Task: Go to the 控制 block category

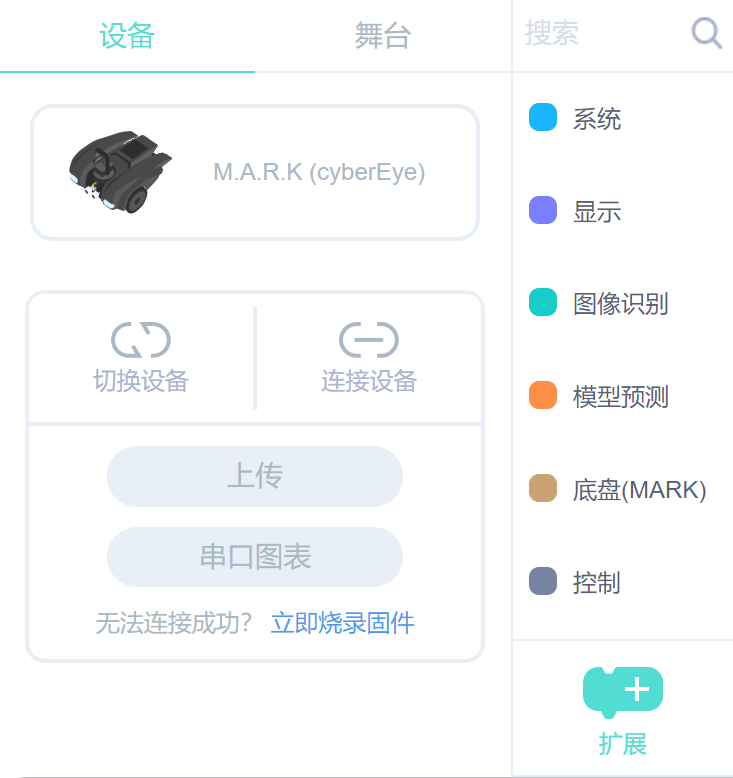Action: click(597, 582)
